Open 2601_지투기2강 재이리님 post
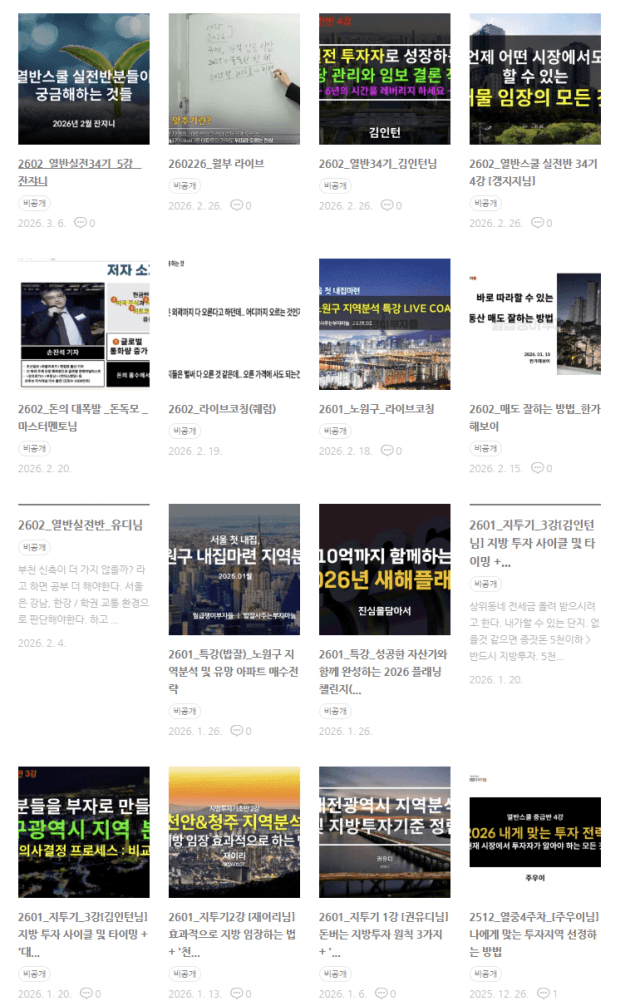Viewport: 640px width, 1006px height. [x=232, y=934]
